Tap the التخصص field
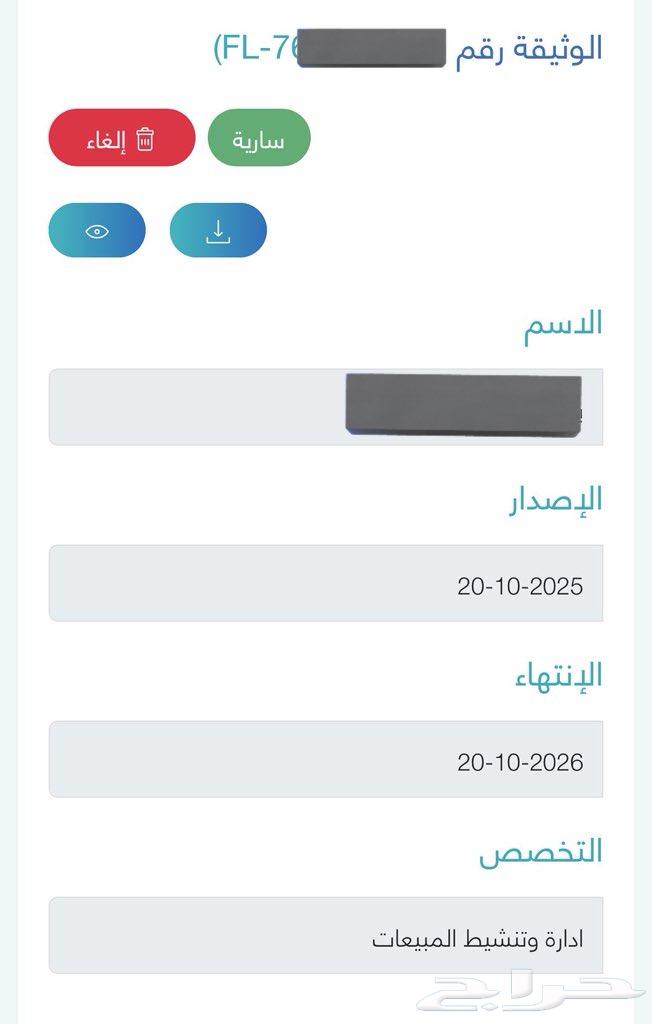The image size is (652, 1024). (326, 936)
